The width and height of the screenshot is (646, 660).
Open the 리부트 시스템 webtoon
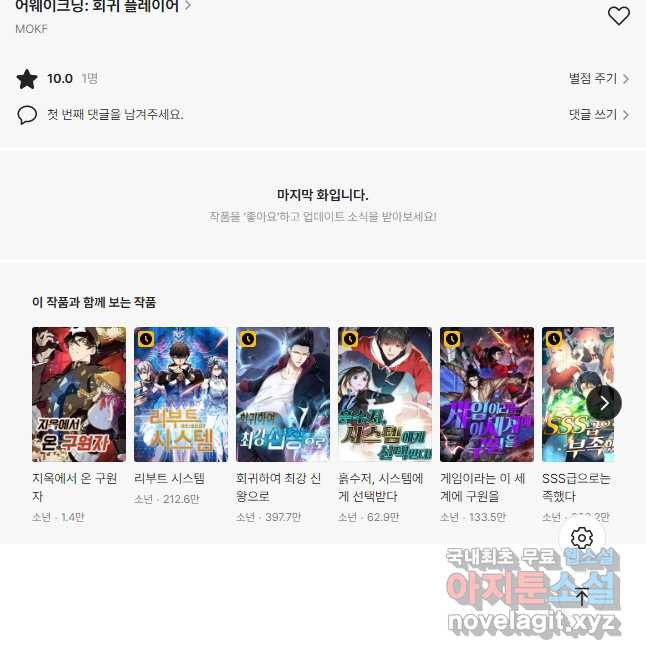point(181,394)
